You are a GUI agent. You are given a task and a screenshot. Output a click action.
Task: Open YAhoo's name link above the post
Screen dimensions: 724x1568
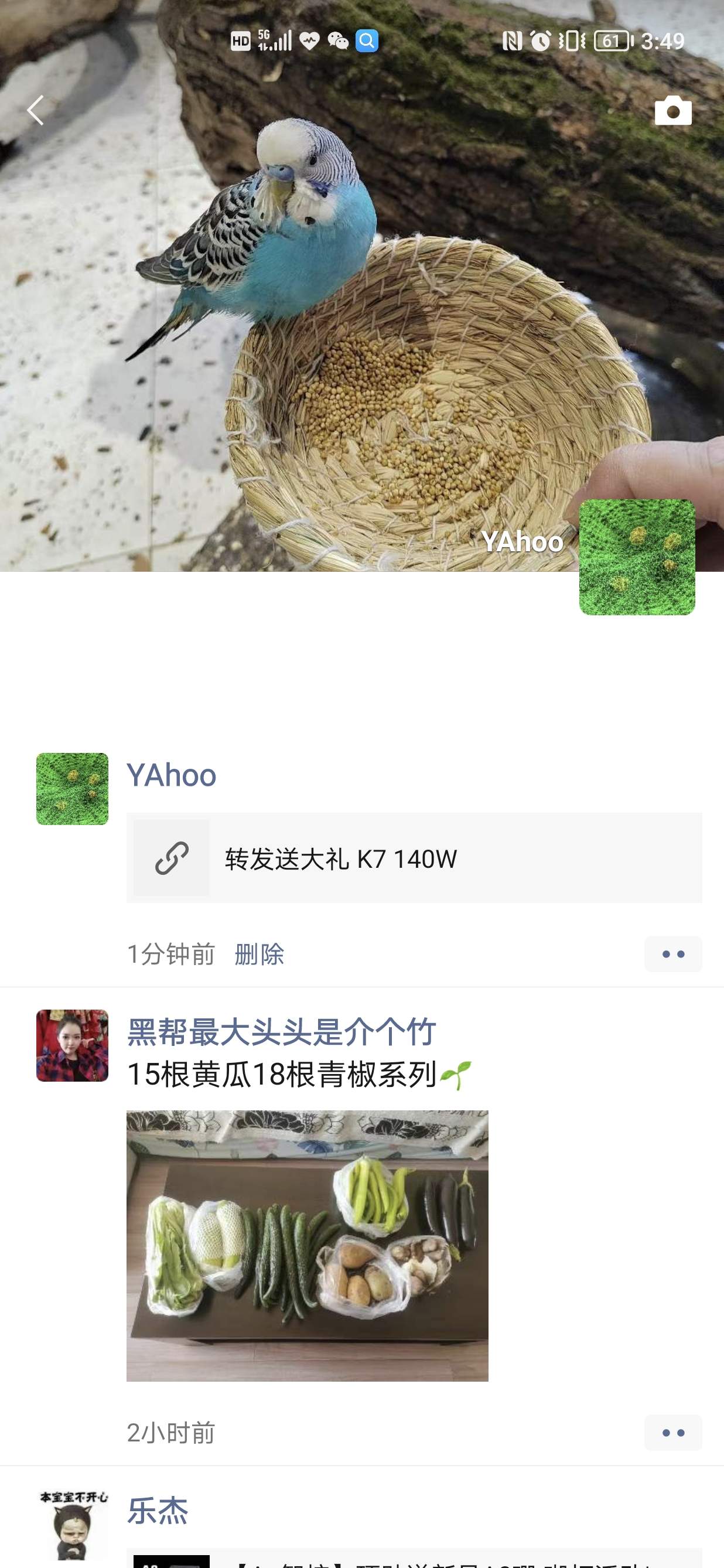tap(171, 775)
